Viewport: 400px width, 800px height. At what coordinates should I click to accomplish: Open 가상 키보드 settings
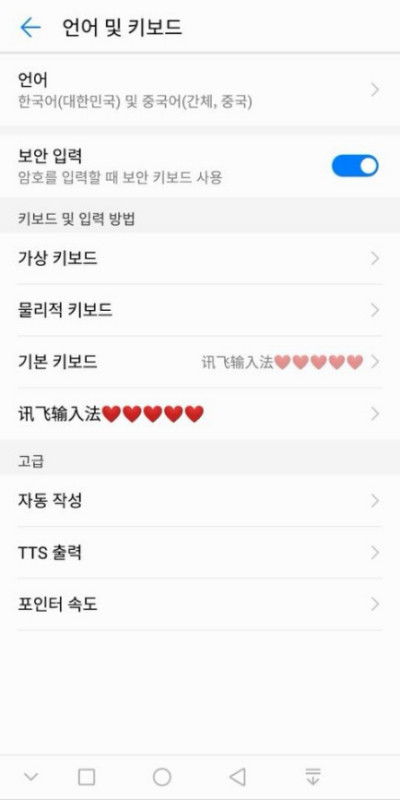coord(200,259)
